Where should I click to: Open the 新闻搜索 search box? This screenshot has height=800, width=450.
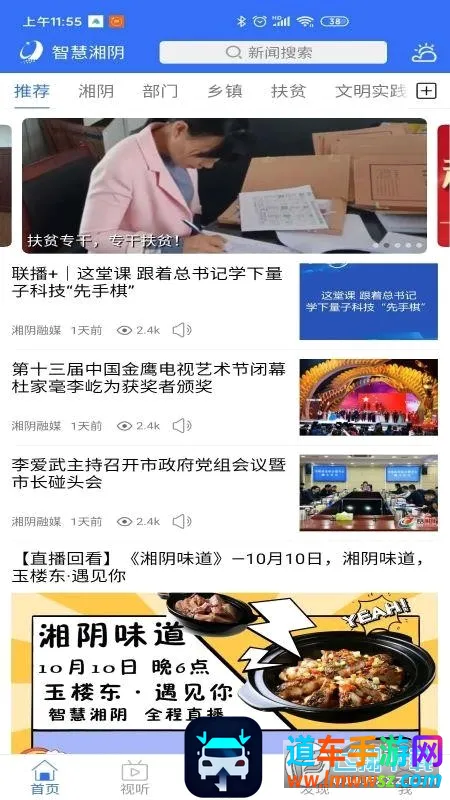pos(273,53)
